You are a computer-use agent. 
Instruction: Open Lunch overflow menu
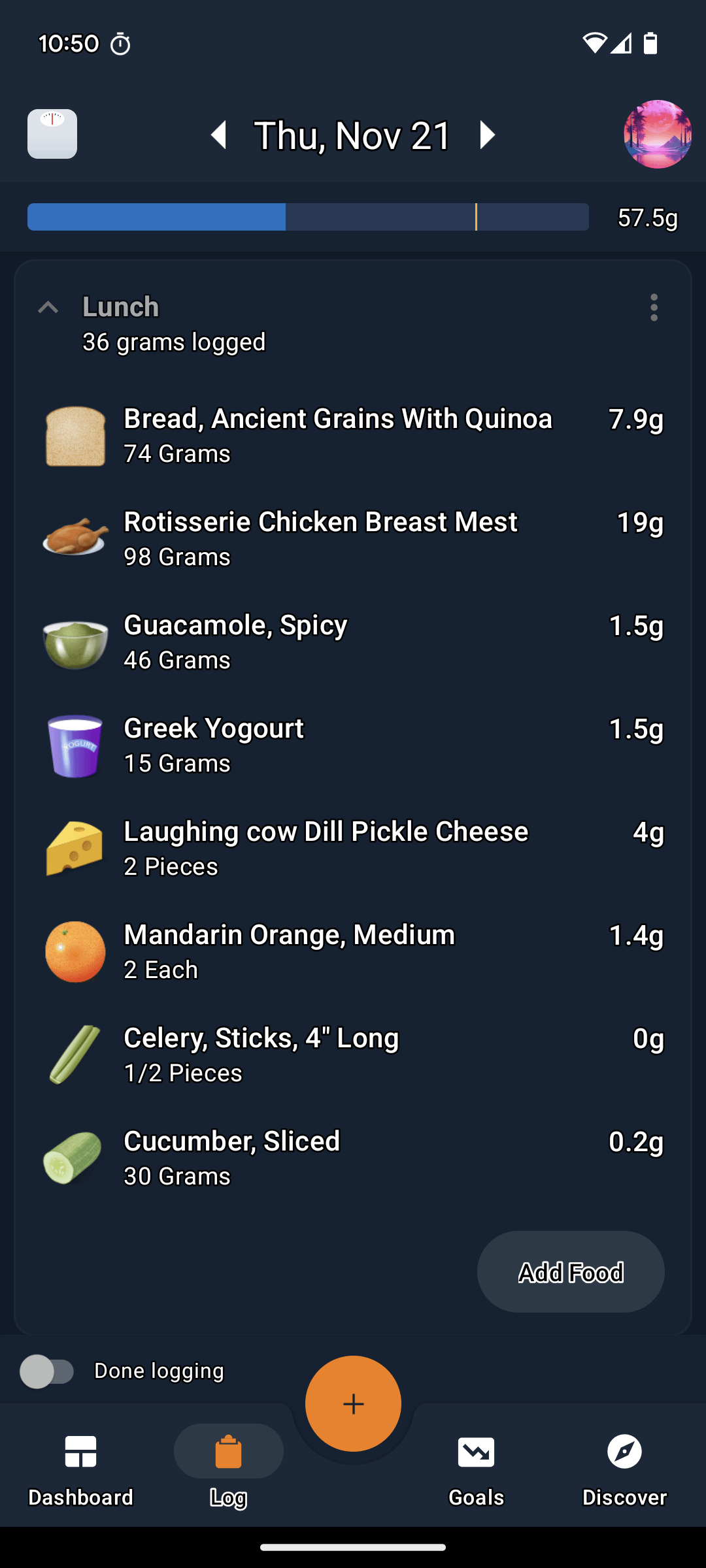654,307
